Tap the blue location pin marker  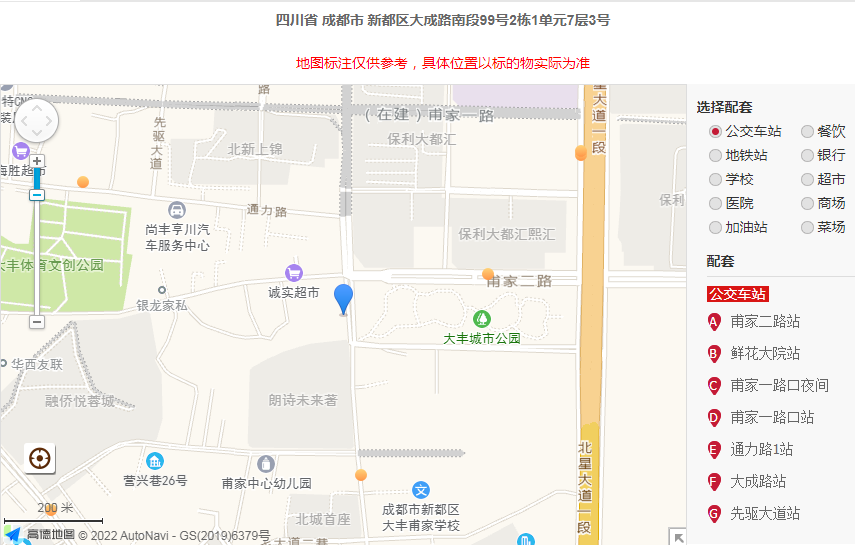coord(343,298)
